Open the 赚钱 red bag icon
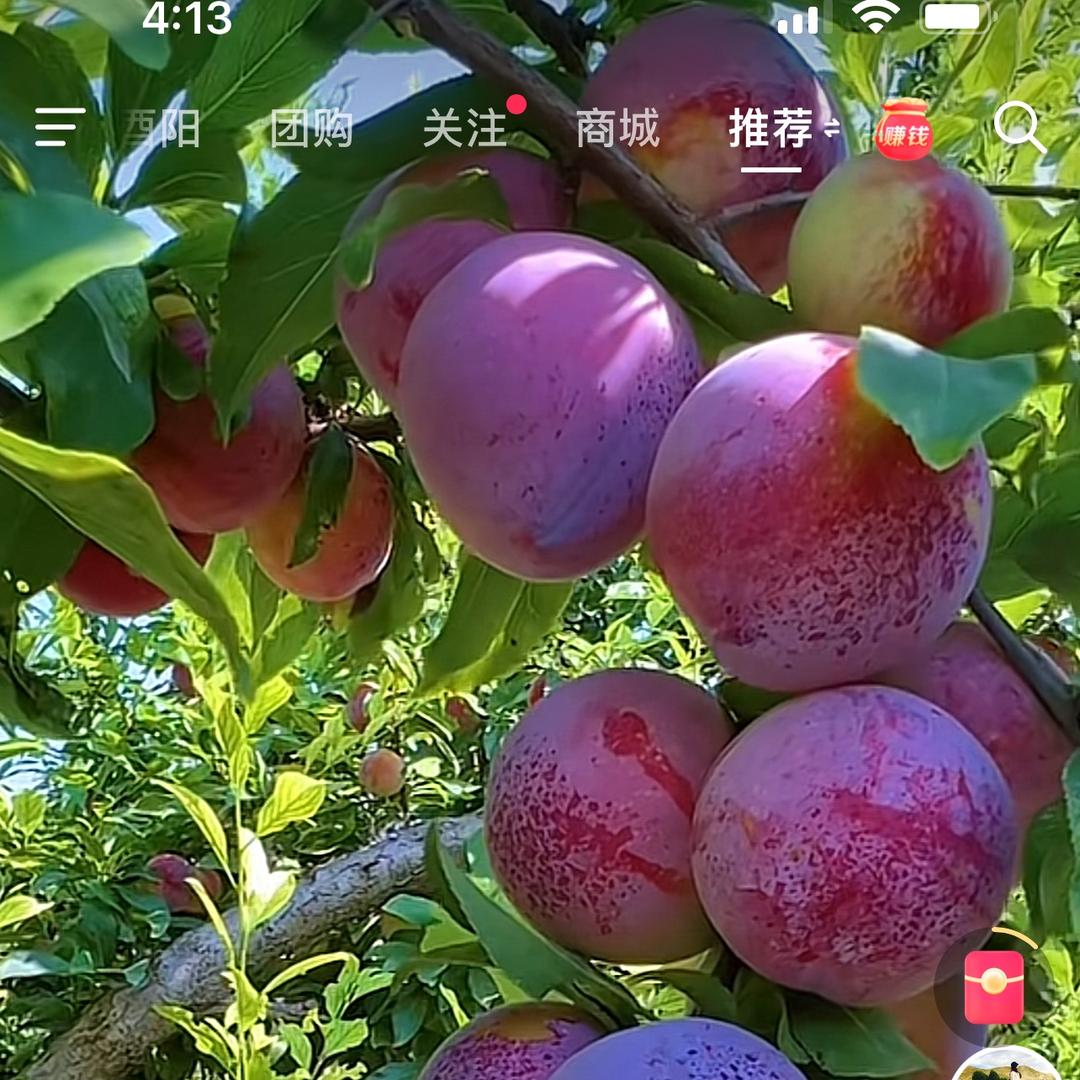Screen dimensions: 1080x1080 click(904, 129)
